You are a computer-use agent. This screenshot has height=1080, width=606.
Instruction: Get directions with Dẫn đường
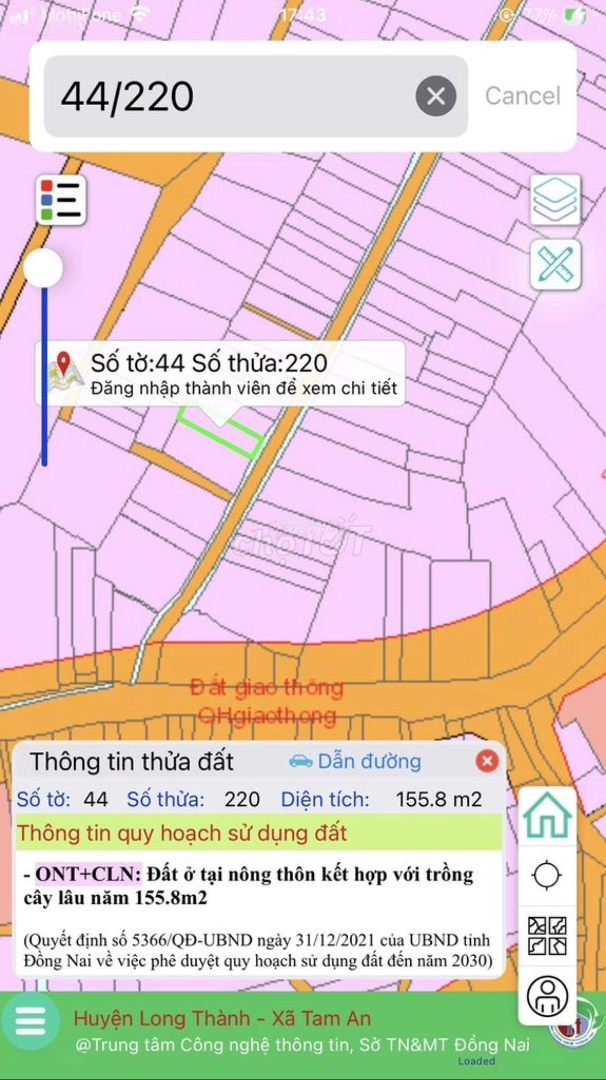[355, 761]
